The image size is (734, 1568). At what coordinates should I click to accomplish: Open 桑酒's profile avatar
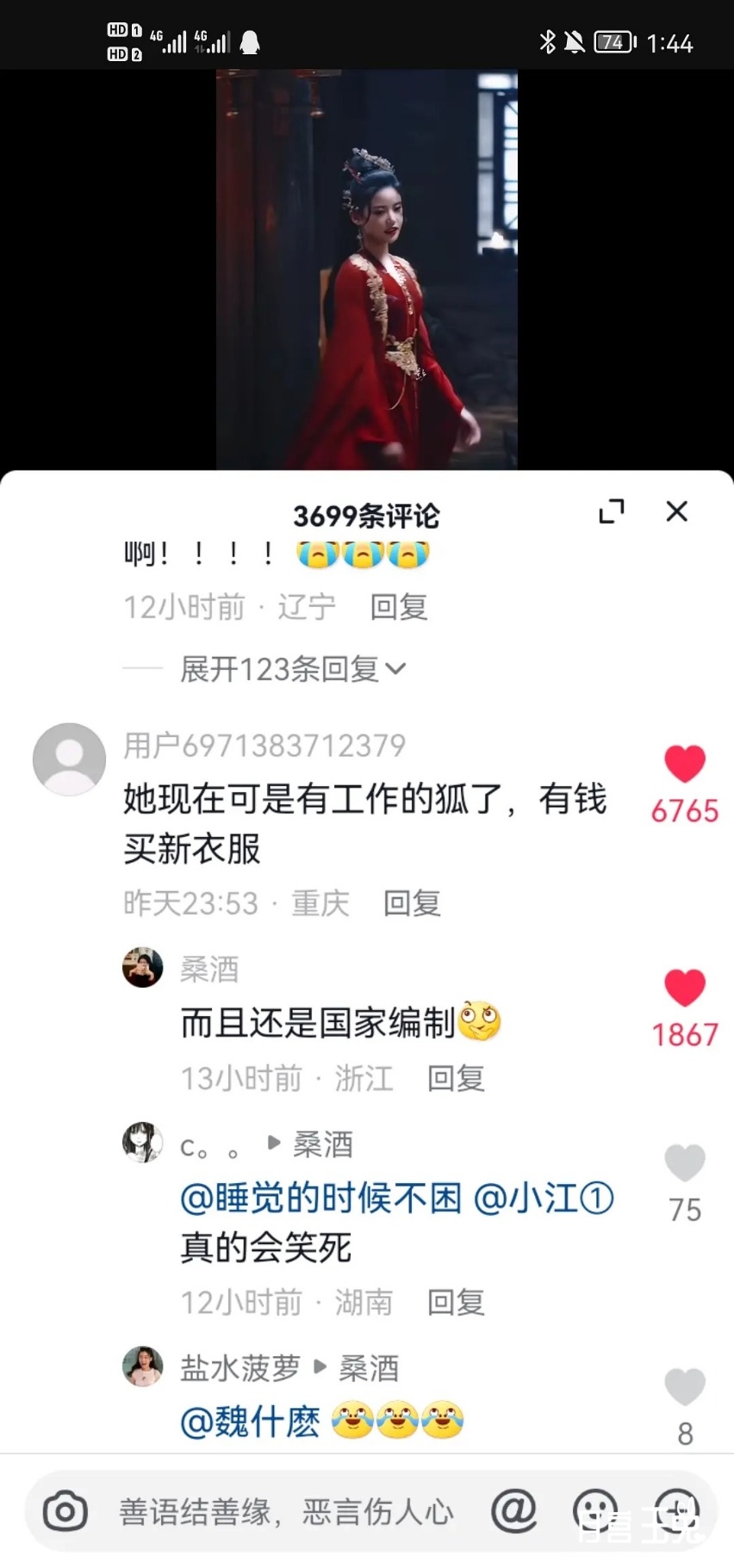[x=143, y=969]
